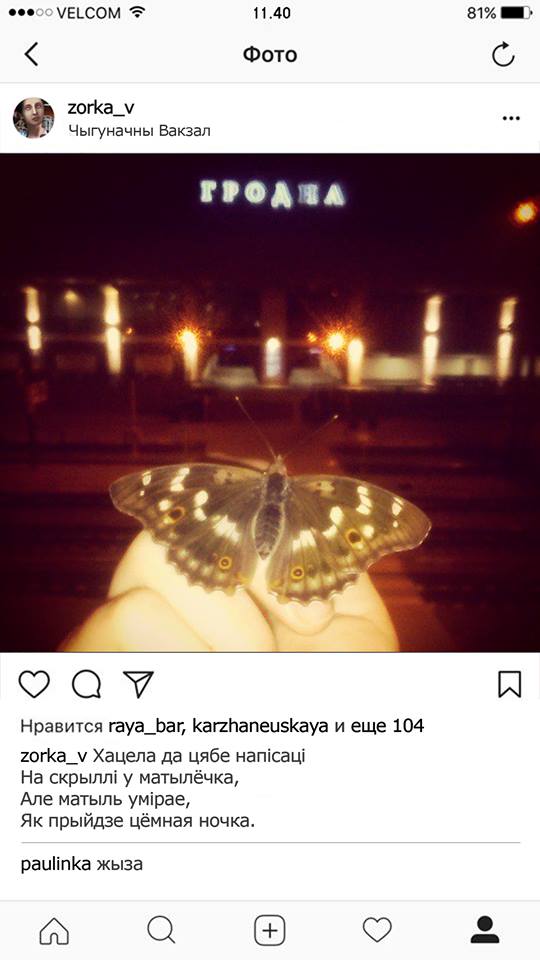Open the Чыгуначны Вакзал location

pyautogui.click(x=139, y=131)
